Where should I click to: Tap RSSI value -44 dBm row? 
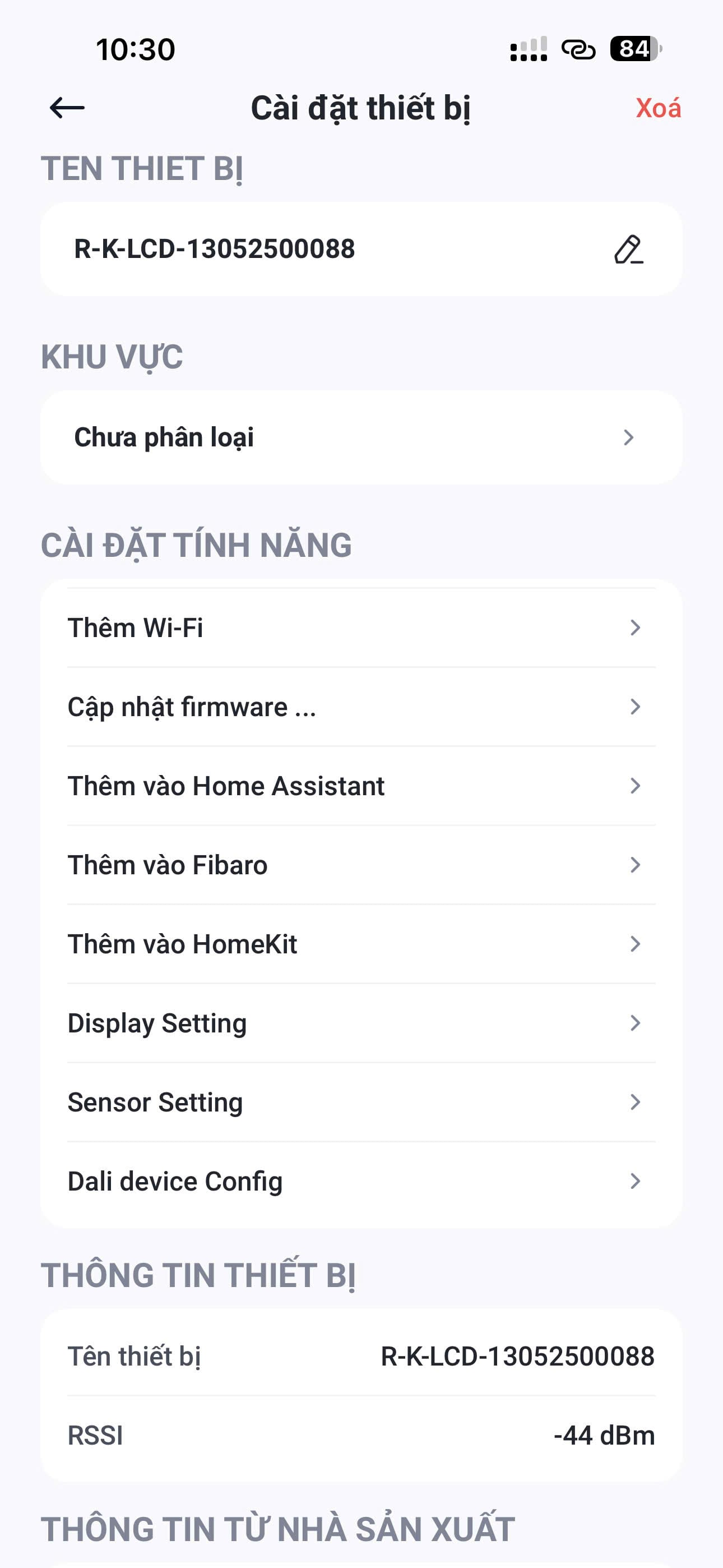pos(361,1436)
